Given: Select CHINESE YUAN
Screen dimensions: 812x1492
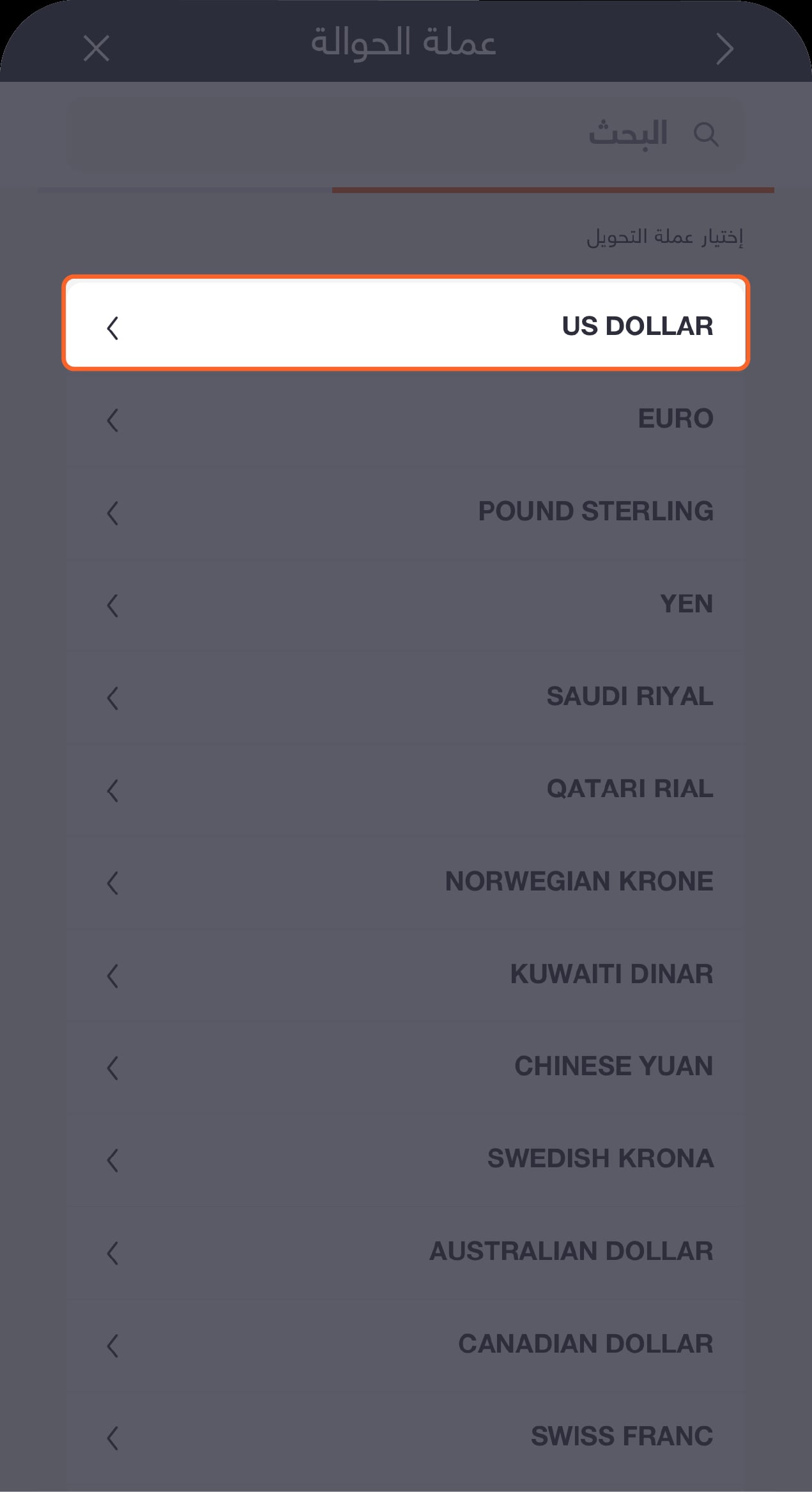Looking at the screenshot, I should tap(406, 1068).
